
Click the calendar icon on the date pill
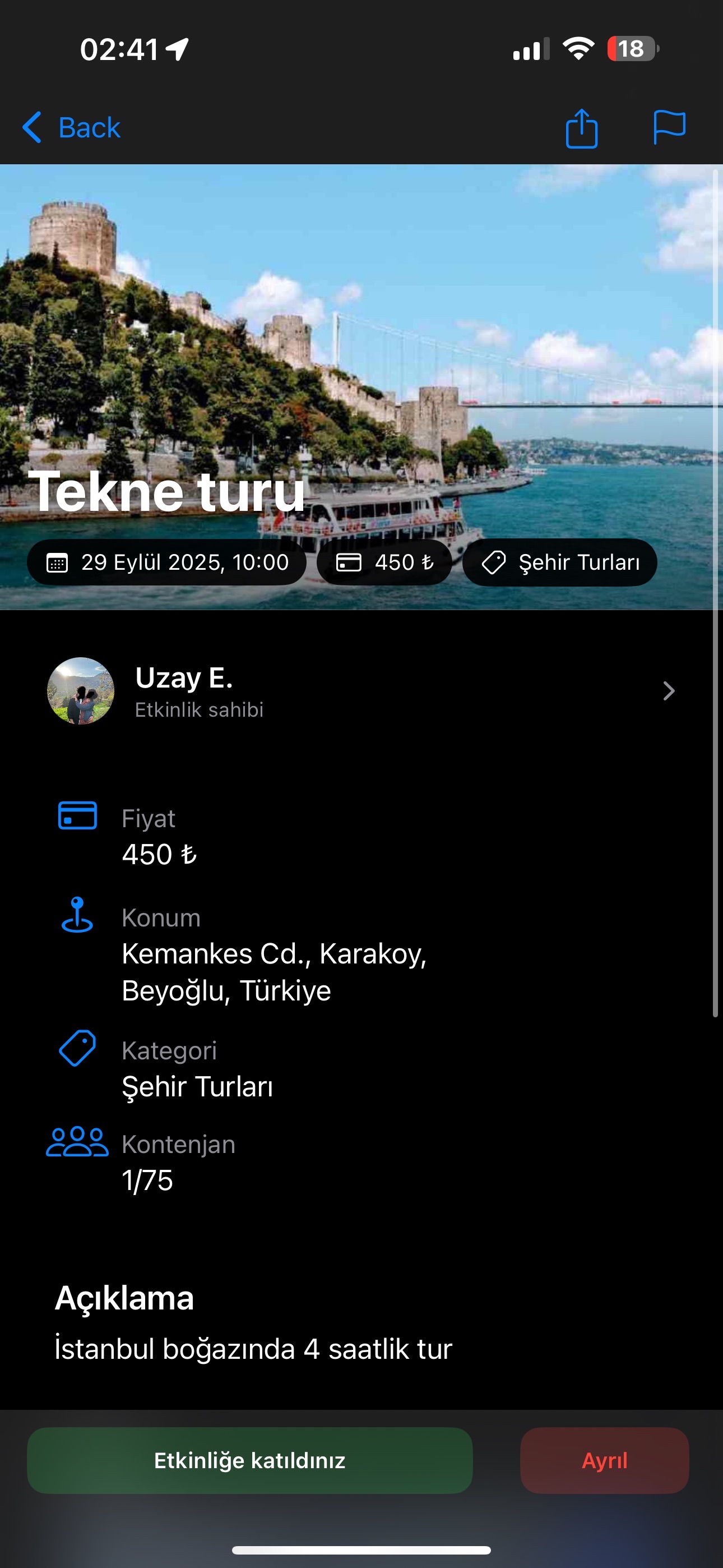(58, 562)
